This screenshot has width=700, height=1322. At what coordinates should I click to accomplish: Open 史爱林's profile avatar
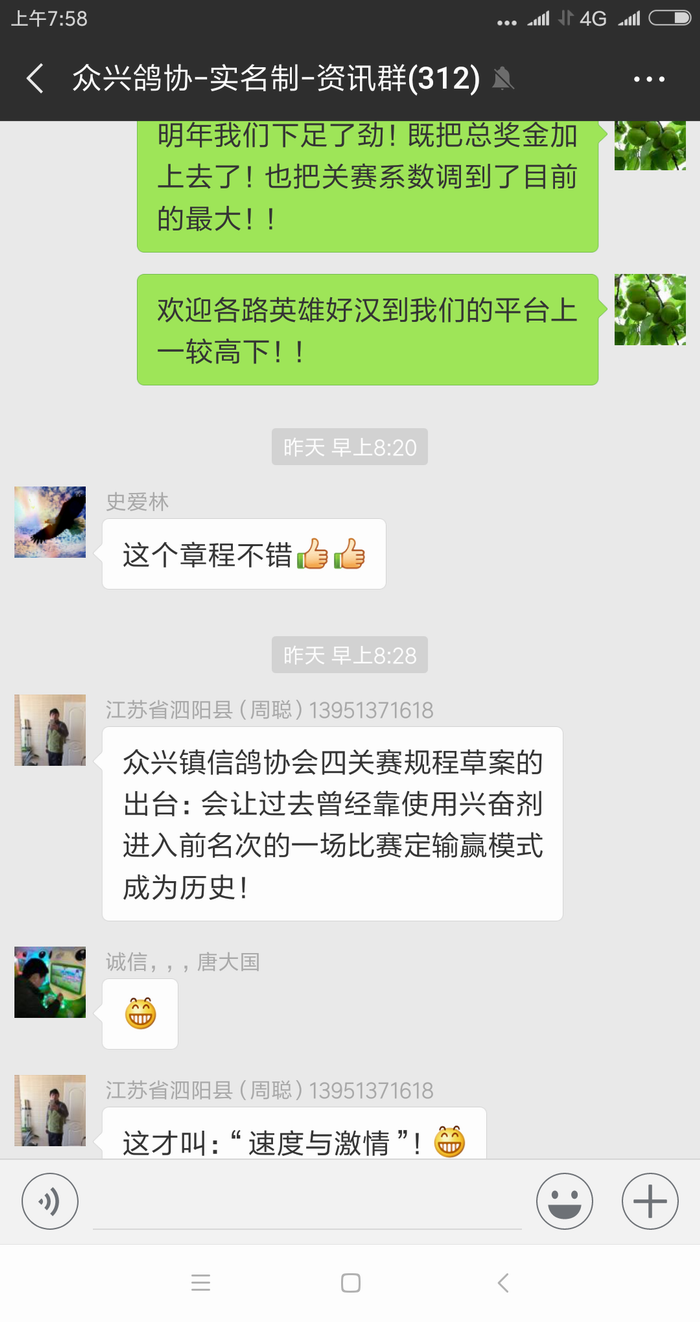point(50,522)
